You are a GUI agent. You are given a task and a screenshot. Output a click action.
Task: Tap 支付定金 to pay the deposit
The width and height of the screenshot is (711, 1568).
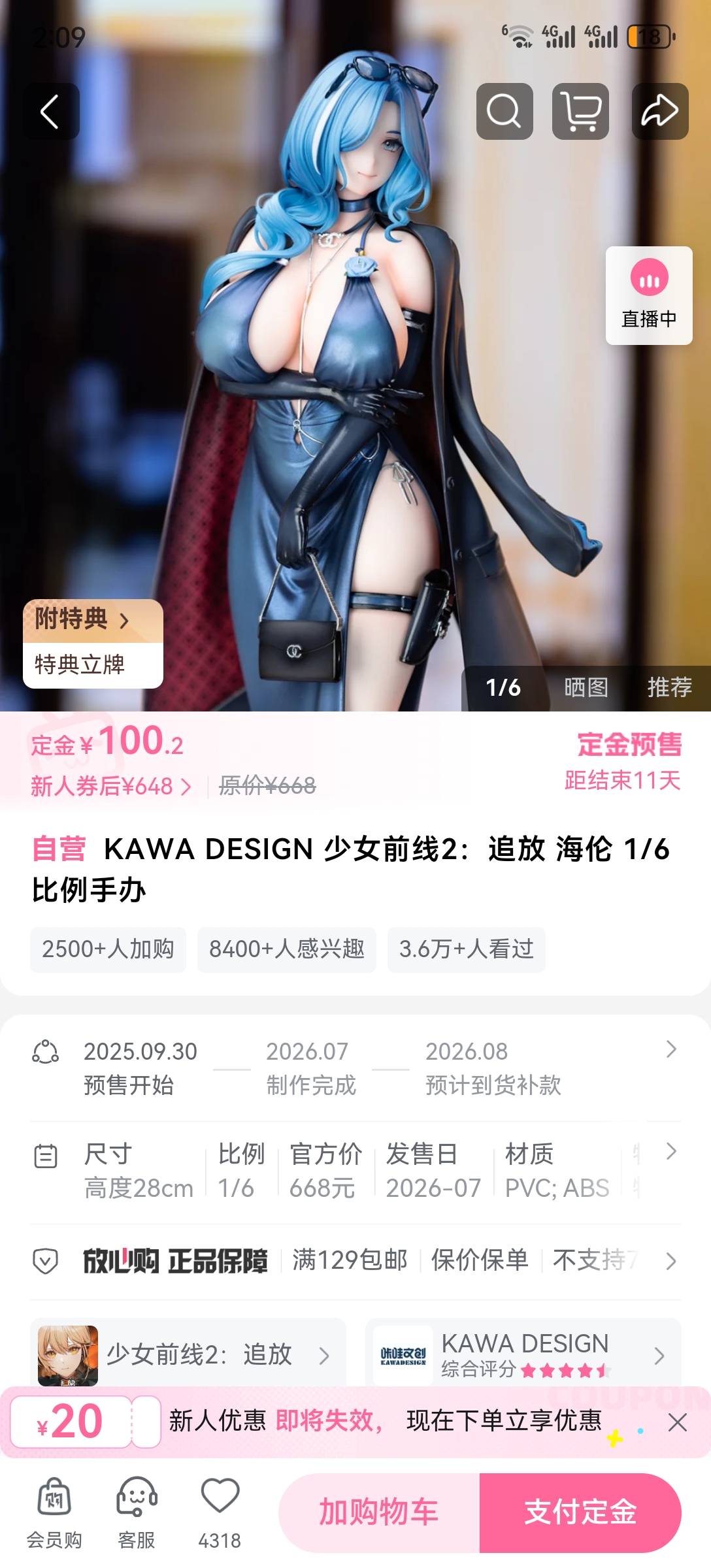(x=580, y=1512)
